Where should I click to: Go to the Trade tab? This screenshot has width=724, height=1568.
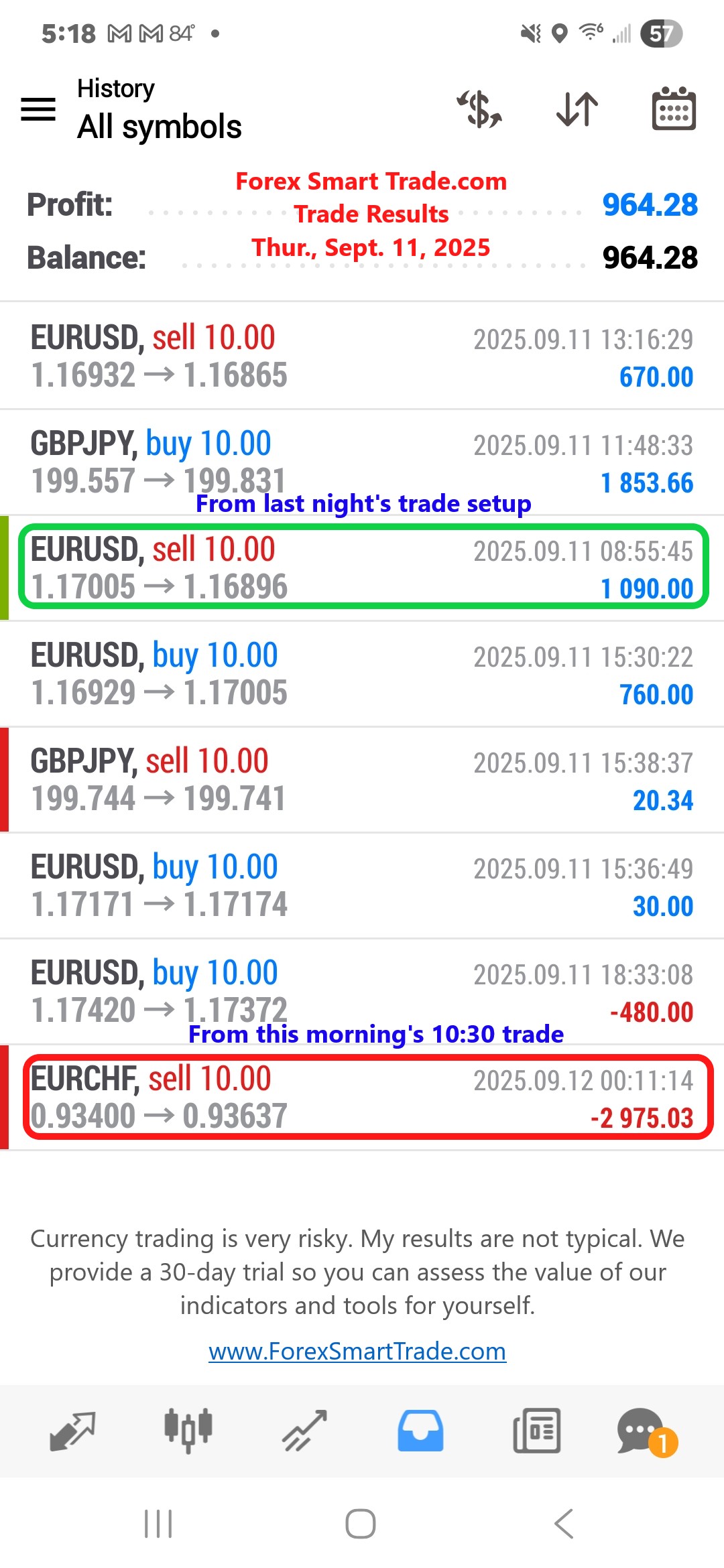click(x=304, y=1431)
